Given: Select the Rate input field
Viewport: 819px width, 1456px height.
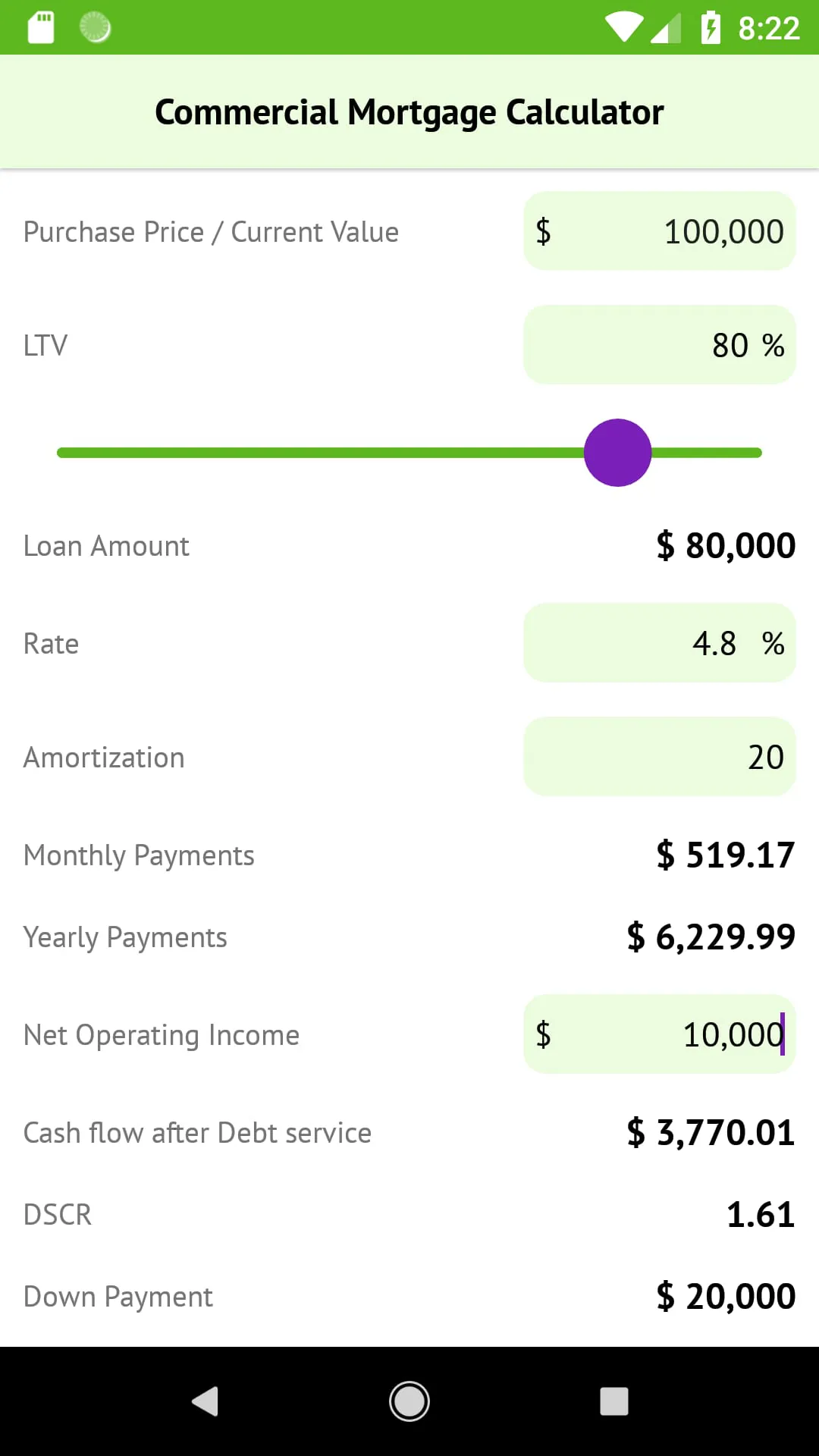Looking at the screenshot, I should 658,643.
